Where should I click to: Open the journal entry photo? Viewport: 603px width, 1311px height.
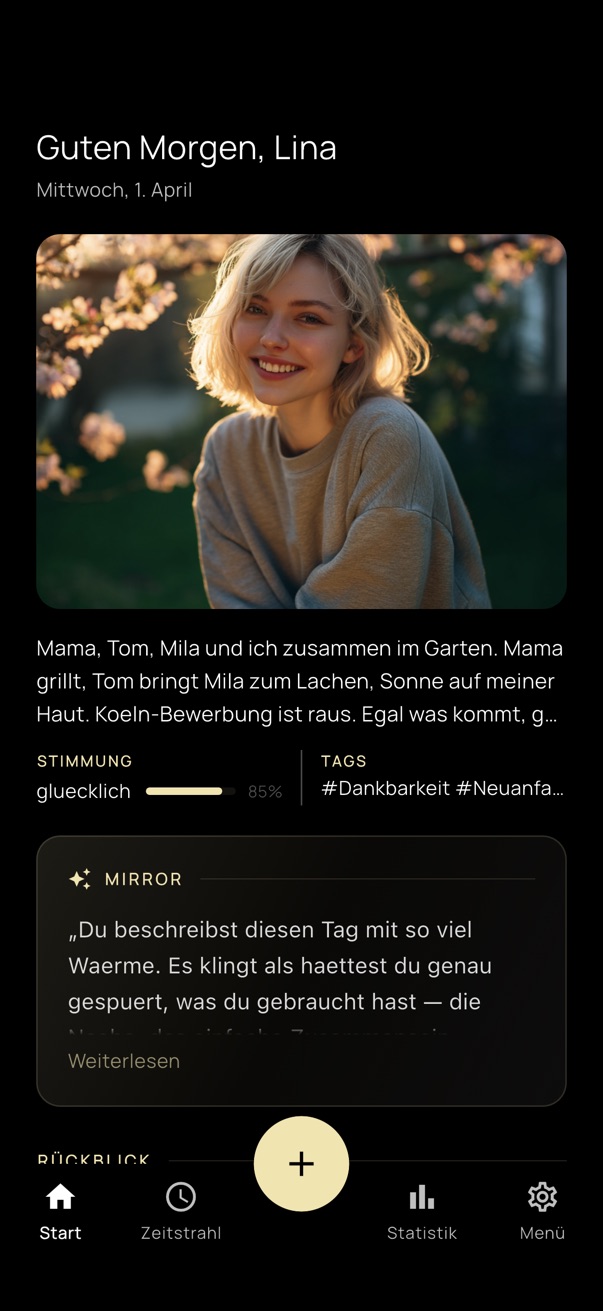click(301, 421)
